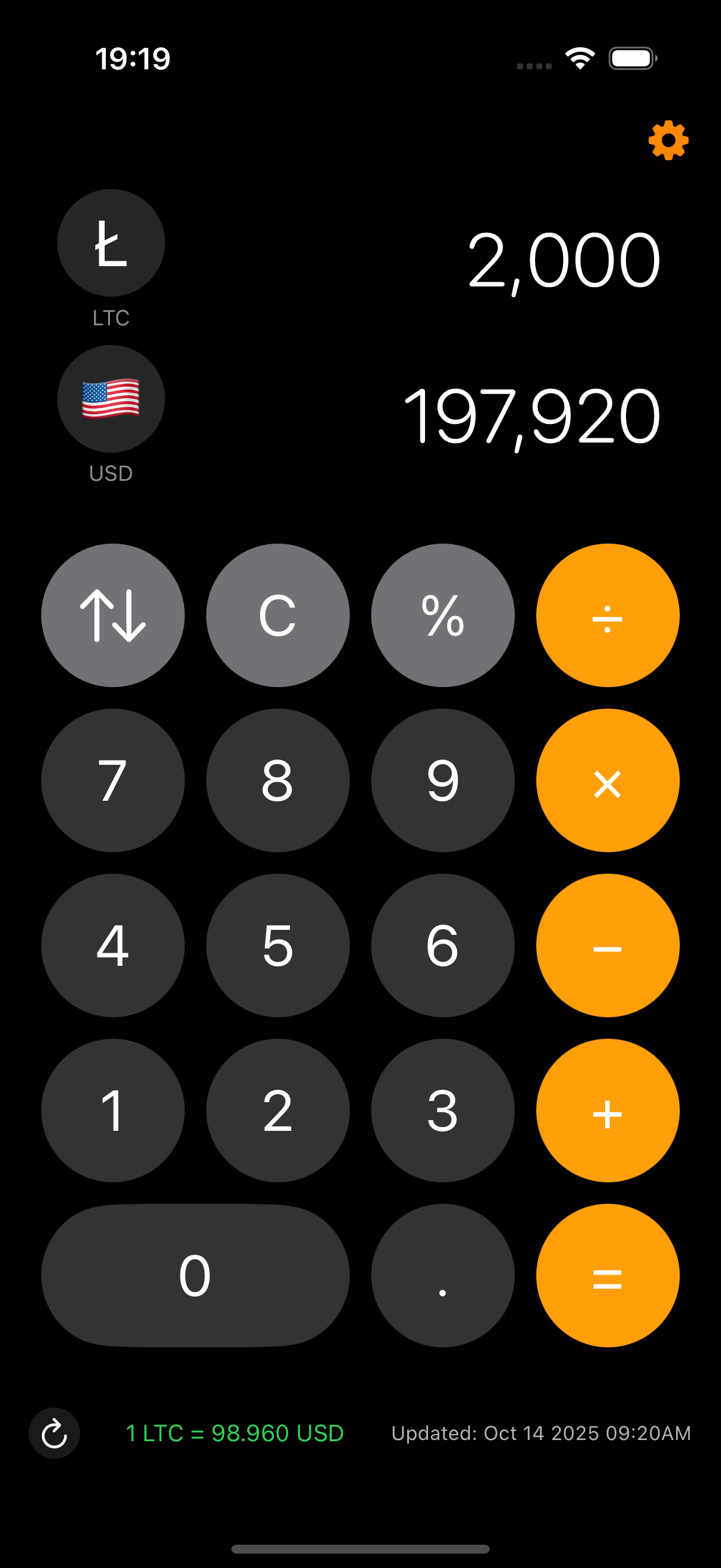Hit the equals key
Screen dimensions: 721x1568
pos(607,1275)
